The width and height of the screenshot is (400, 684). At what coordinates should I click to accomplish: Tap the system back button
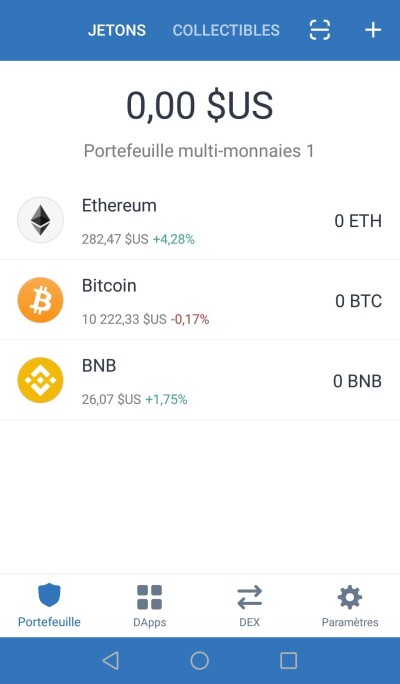111,660
